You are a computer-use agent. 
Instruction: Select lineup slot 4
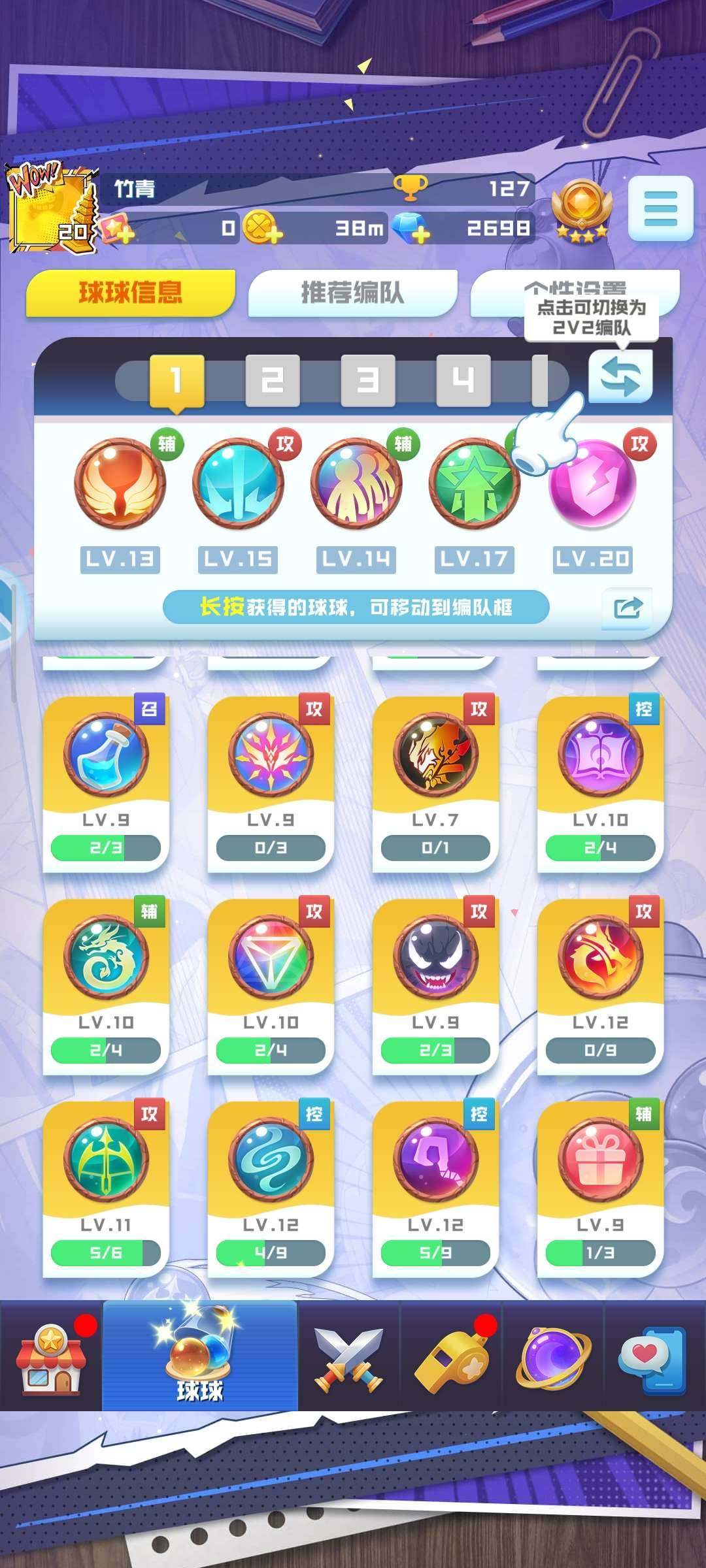(463, 380)
